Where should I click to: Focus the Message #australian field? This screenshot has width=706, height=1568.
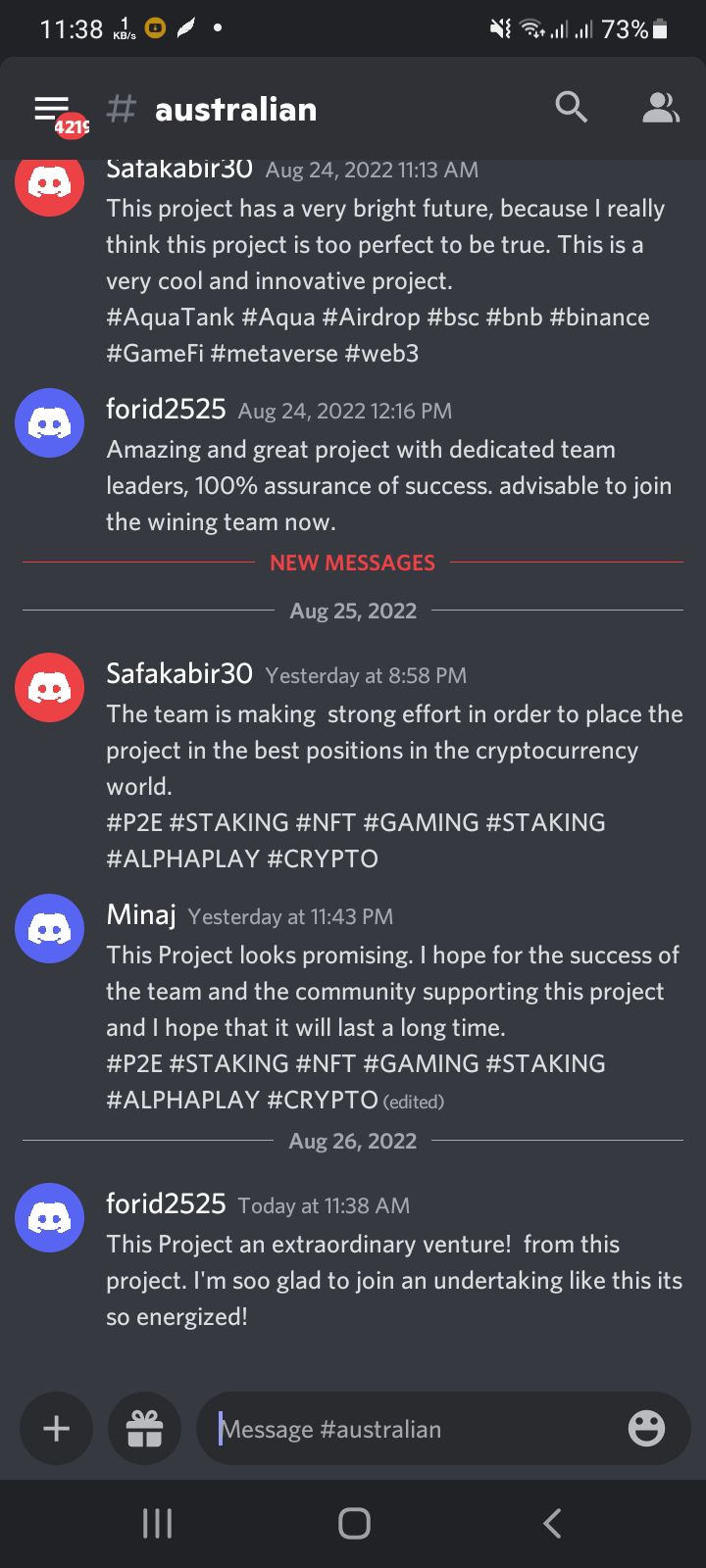coord(412,1429)
